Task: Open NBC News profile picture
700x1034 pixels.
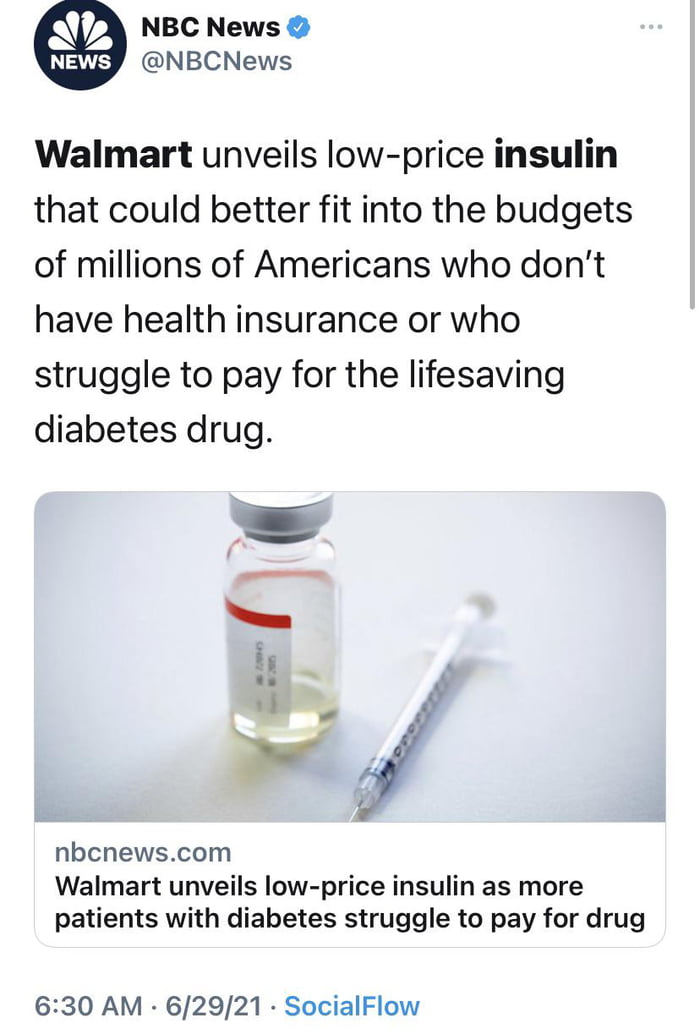Action: pyautogui.click(x=78, y=45)
